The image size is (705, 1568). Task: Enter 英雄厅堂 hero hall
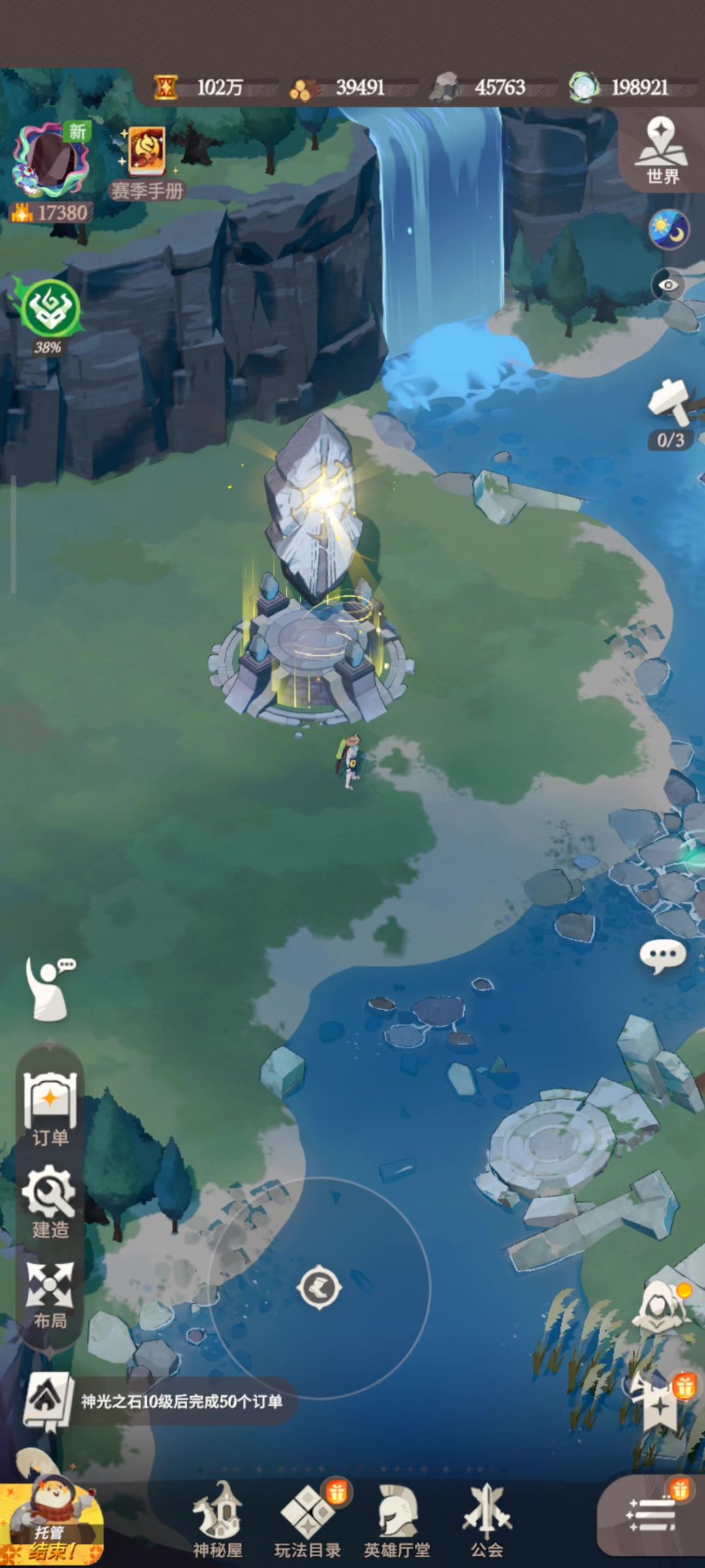pos(397,1520)
